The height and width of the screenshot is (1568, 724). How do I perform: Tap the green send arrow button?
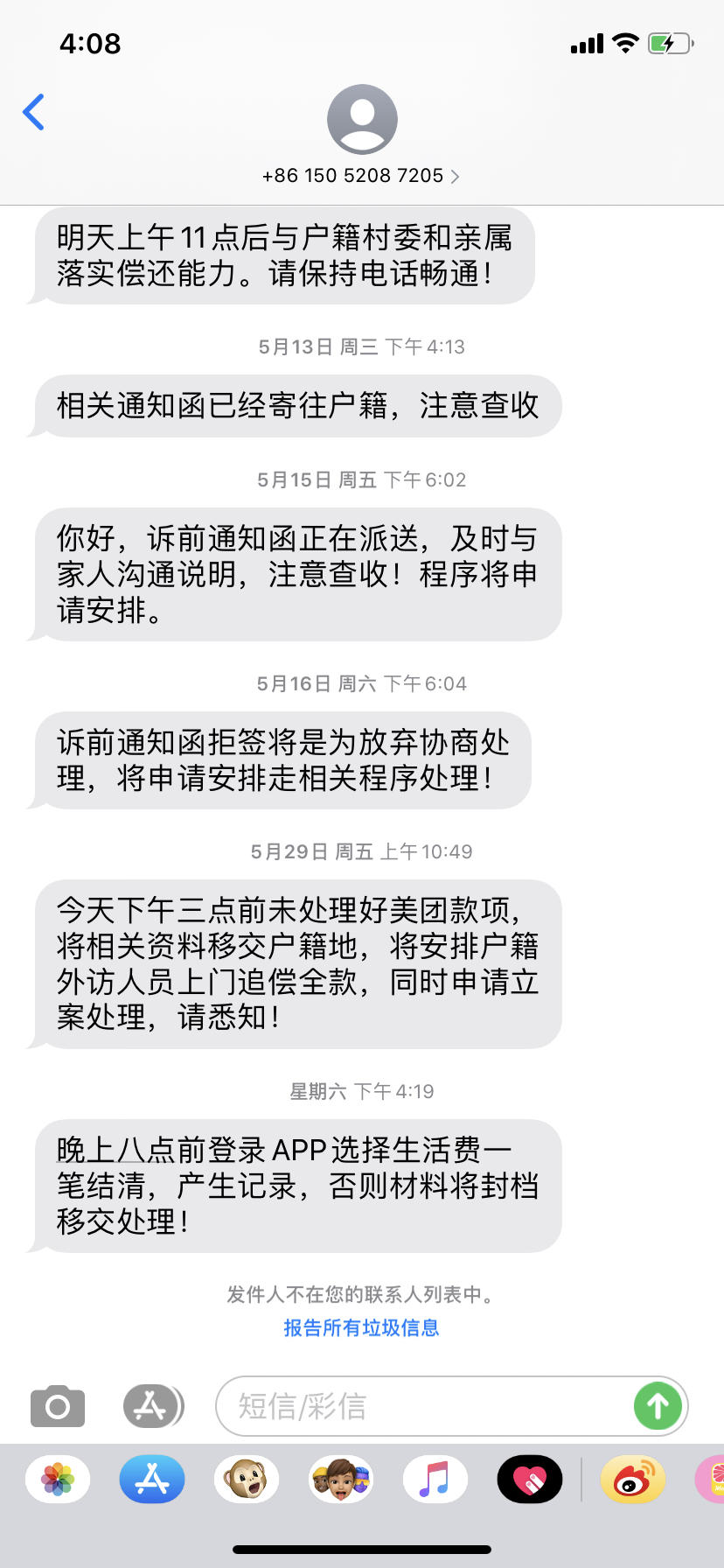pyautogui.click(x=658, y=1406)
